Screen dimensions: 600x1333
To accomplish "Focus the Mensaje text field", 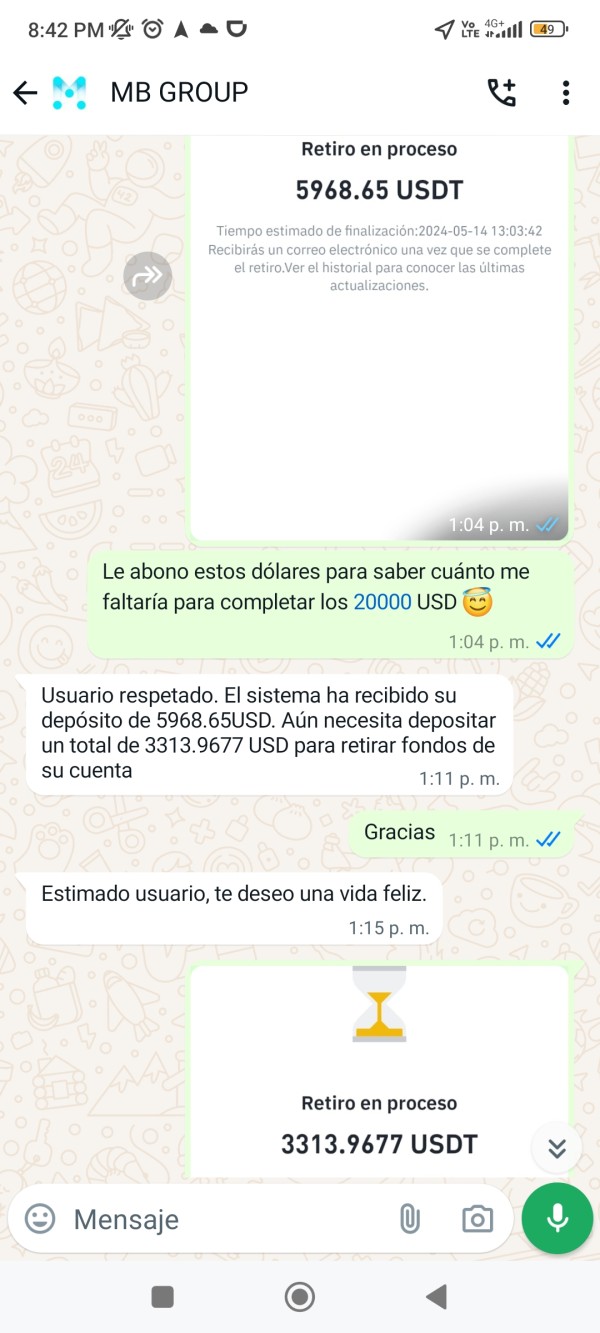I will click(x=225, y=1219).
